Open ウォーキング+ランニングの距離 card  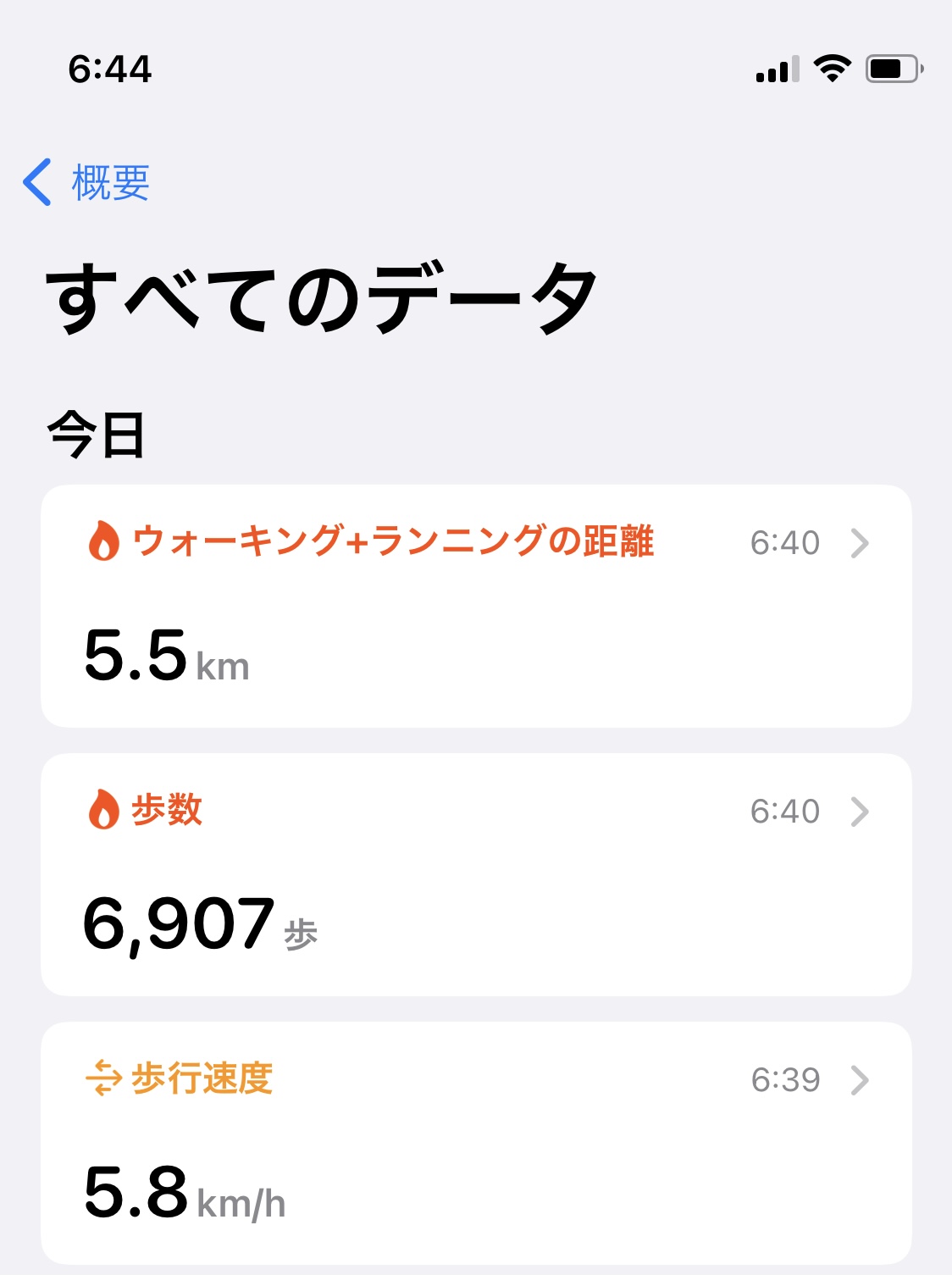click(476, 606)
